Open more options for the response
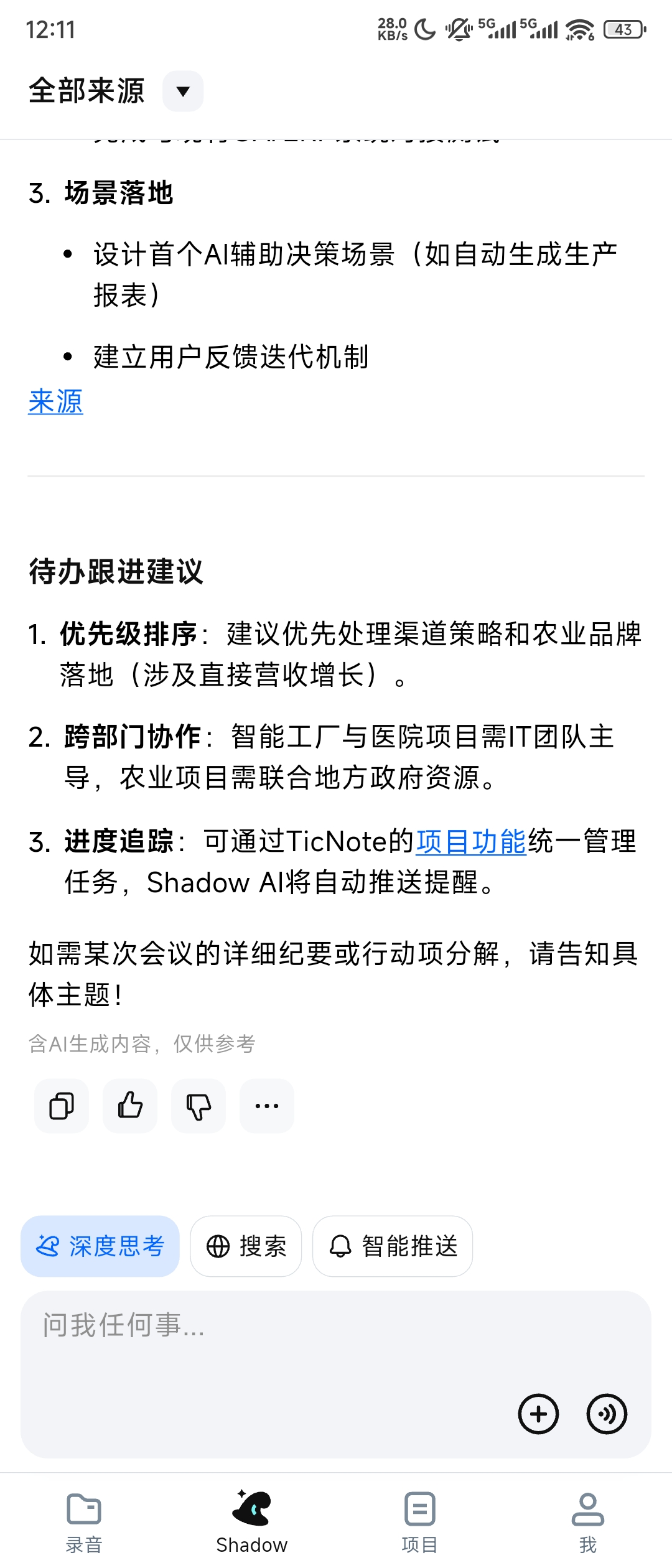Image resolution: width=672 pixels, height=1568 pixels. [x=266, y=1106]
